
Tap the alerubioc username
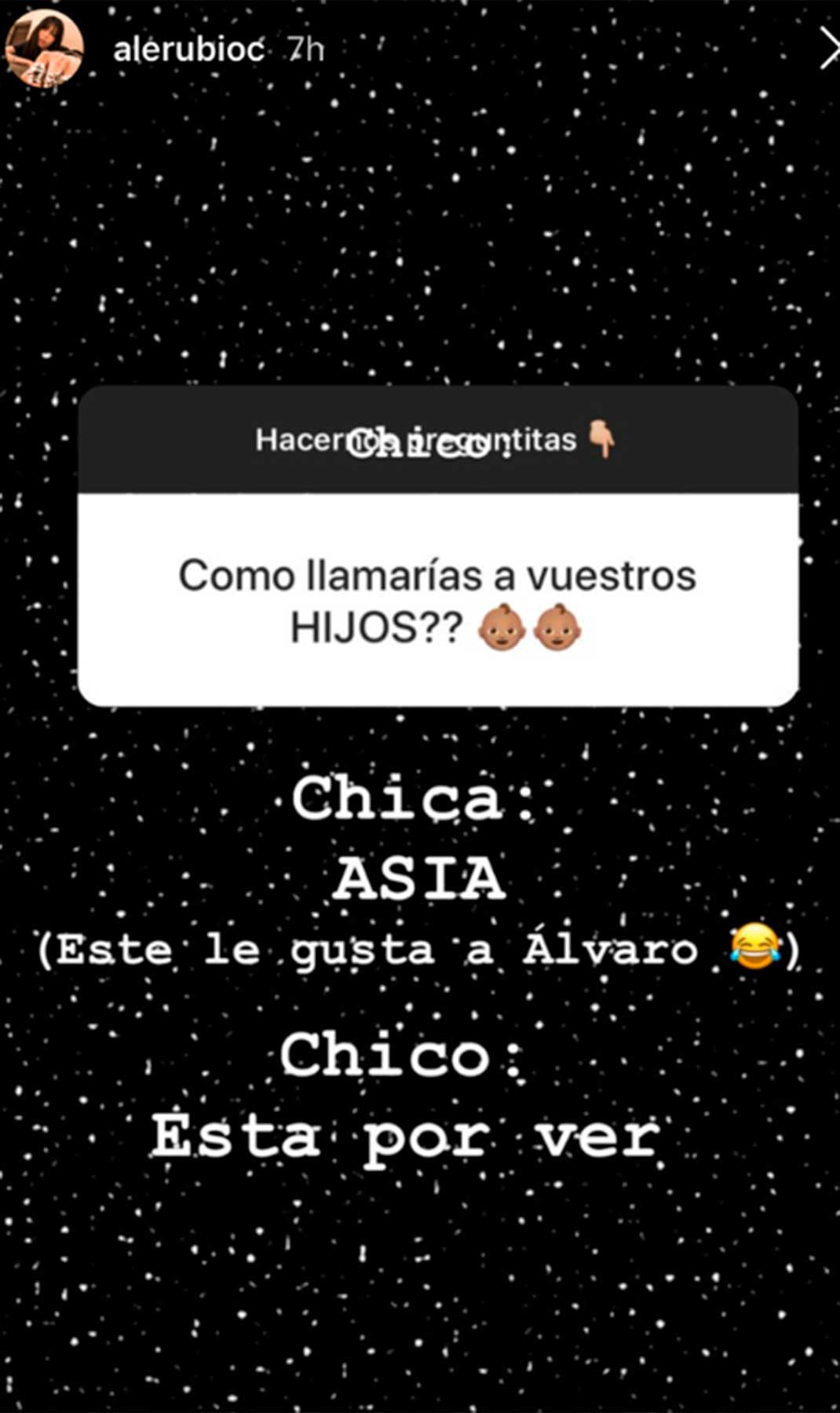188,49
